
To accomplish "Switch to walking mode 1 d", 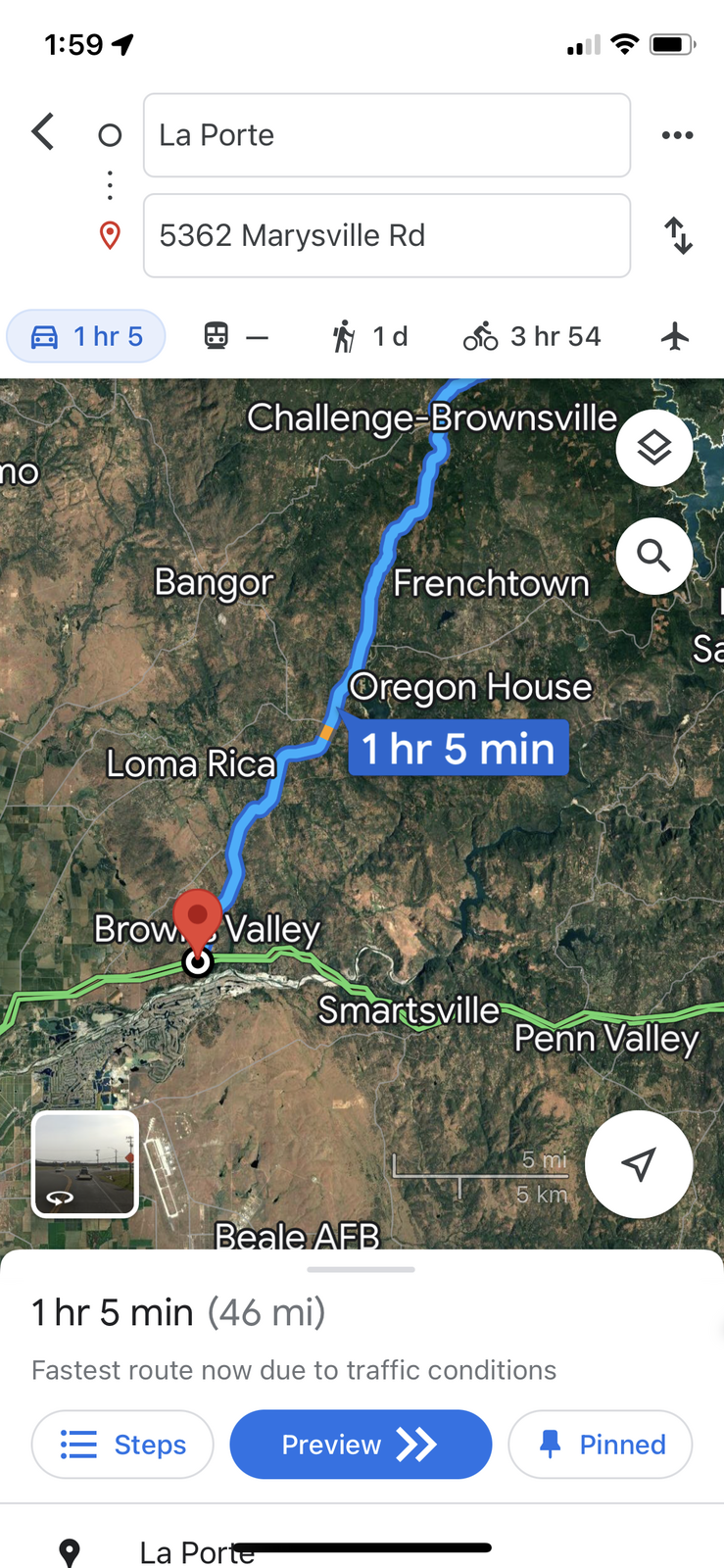I will click(369, 337).
